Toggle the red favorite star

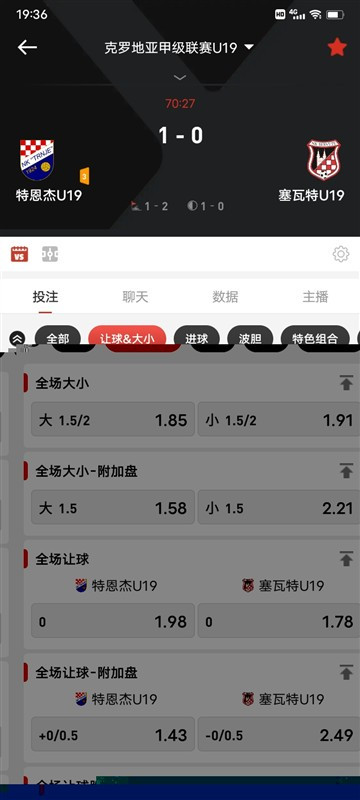pyautogui.click(x=337, y=47)
